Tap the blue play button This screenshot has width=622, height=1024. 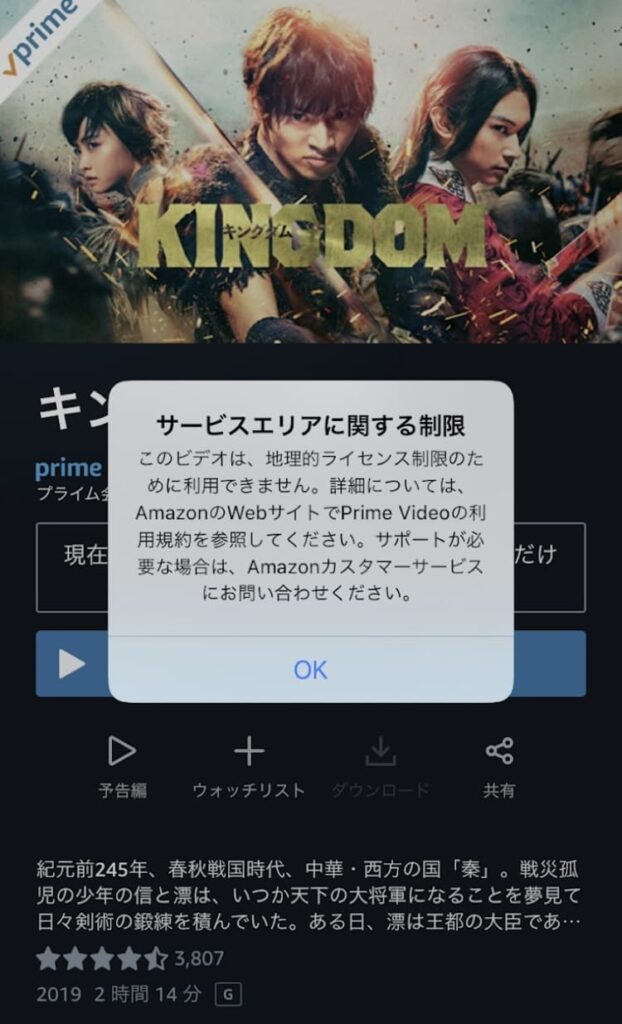click(x=72, y=664)
